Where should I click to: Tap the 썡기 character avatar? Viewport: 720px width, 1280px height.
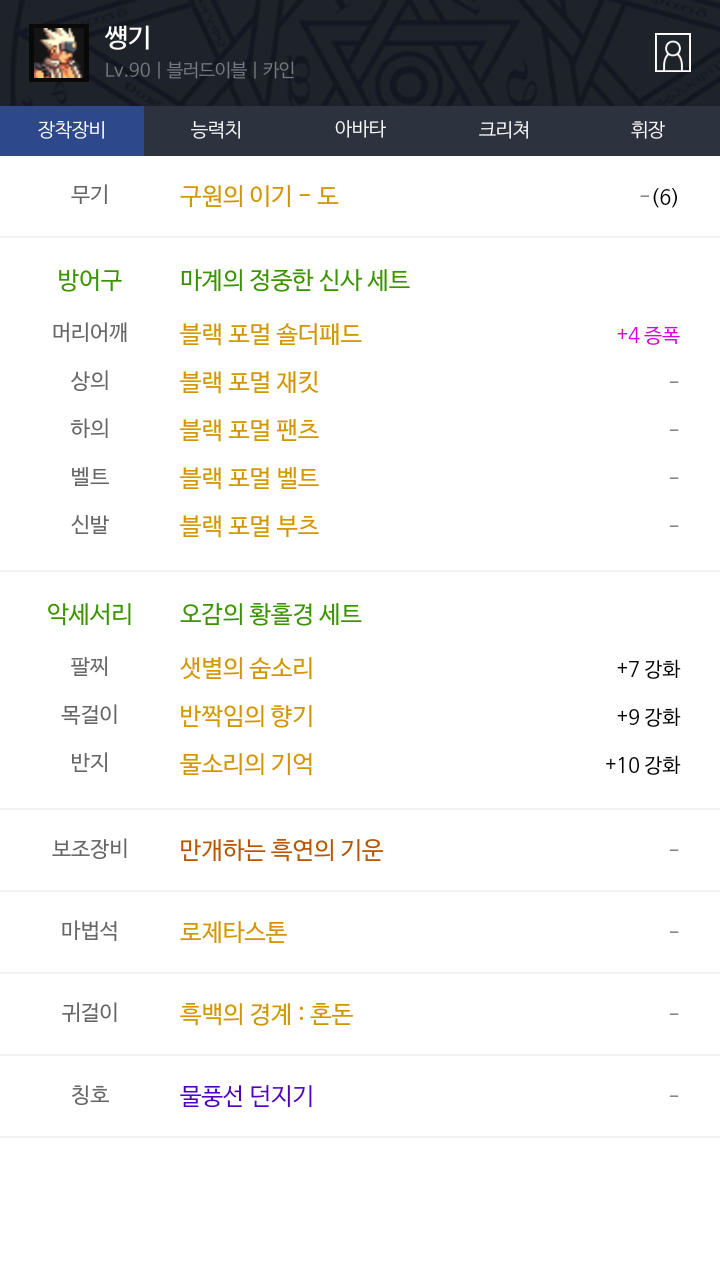pyautogui.click(x=59, y=53)
